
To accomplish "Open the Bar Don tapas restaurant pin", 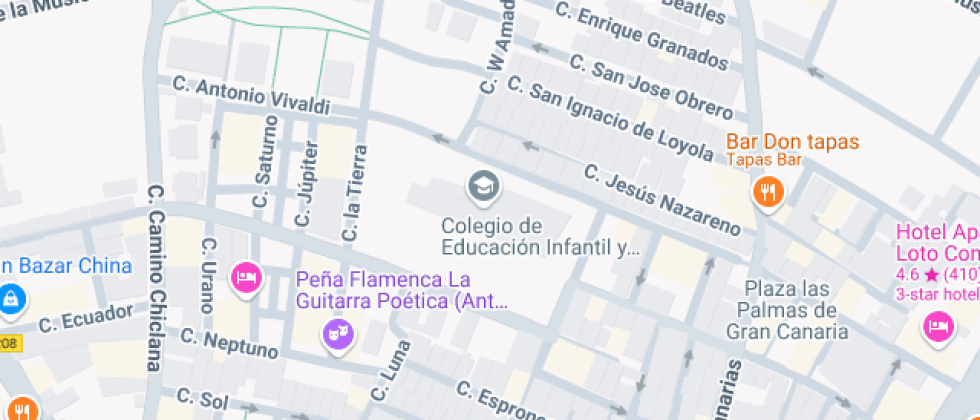I will click(768, 192).
